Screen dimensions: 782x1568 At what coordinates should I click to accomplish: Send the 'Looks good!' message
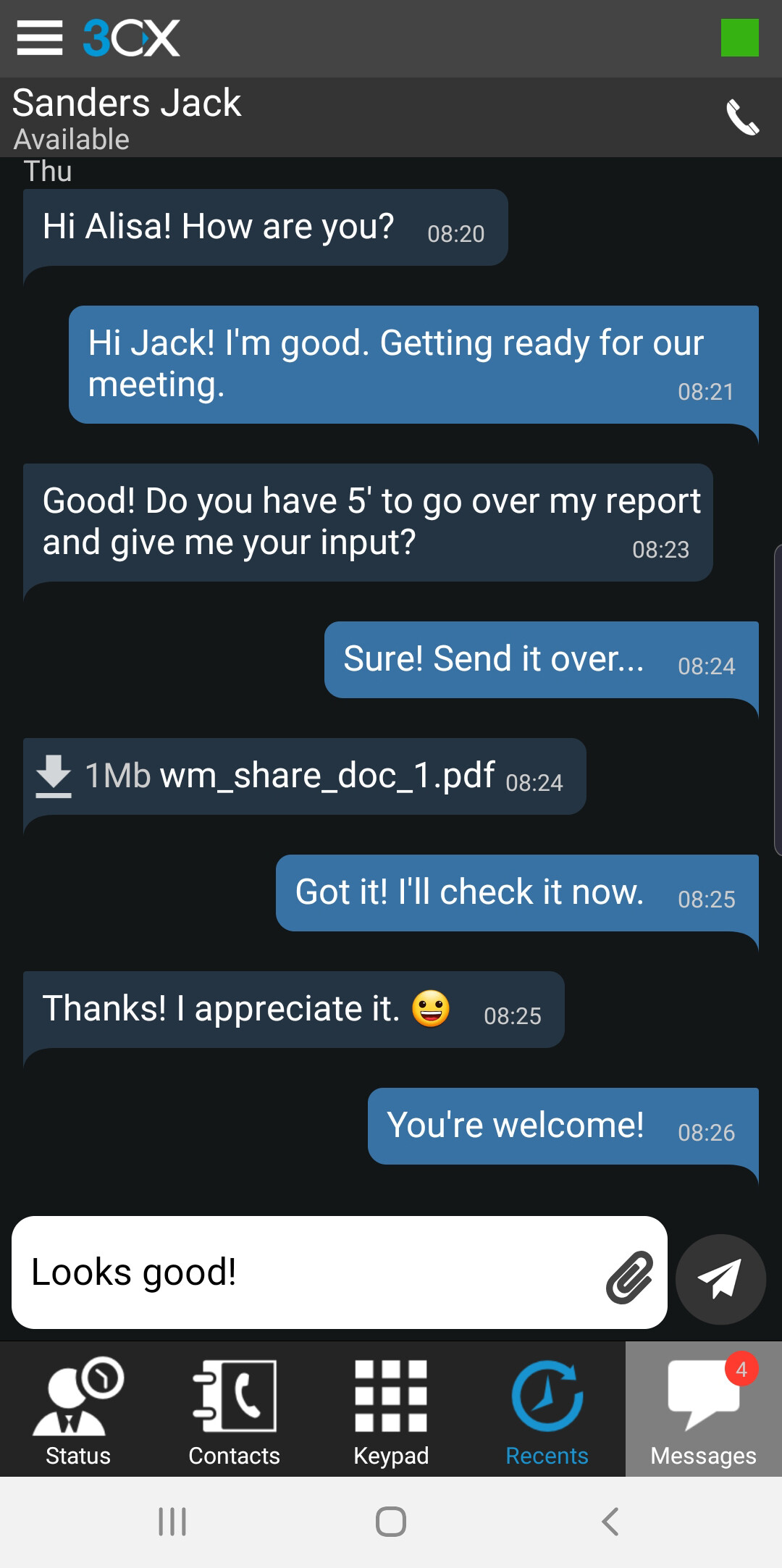(720, 1279)
